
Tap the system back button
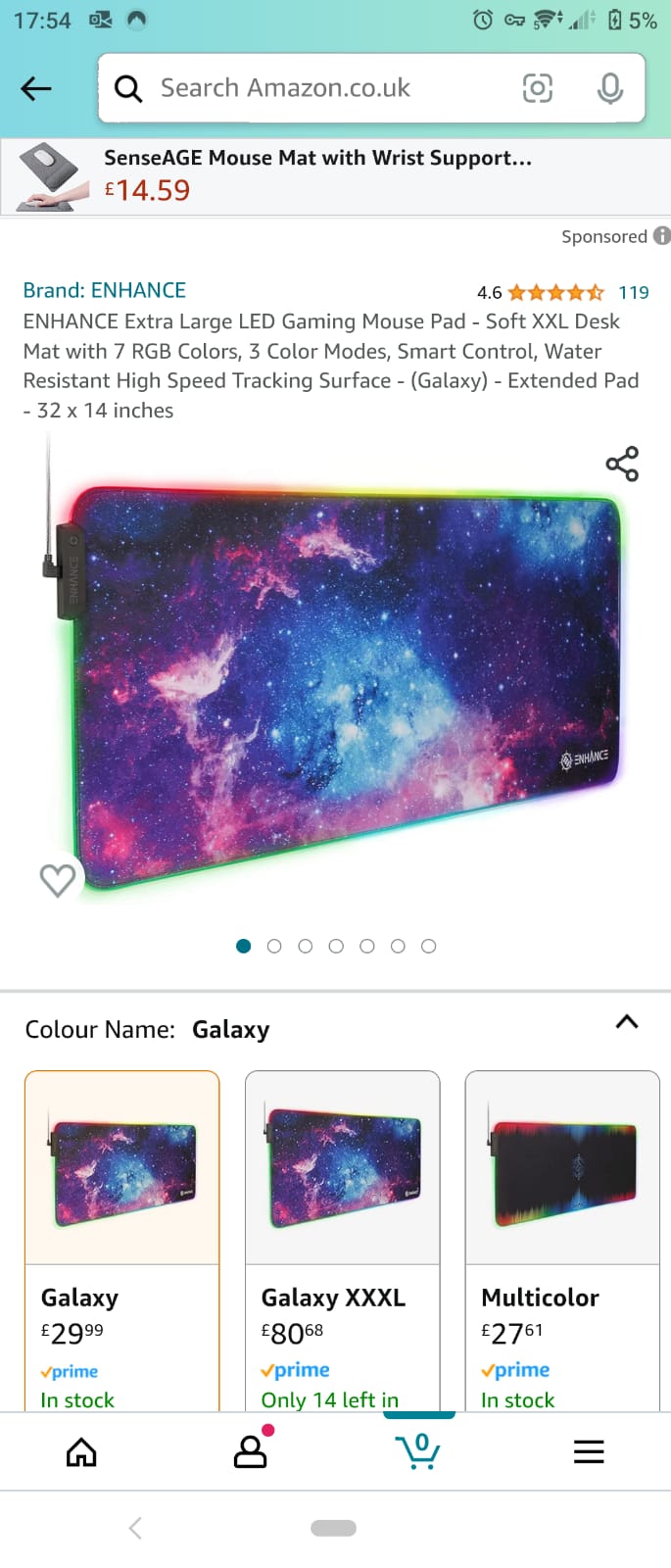(x=135, y=1528)
